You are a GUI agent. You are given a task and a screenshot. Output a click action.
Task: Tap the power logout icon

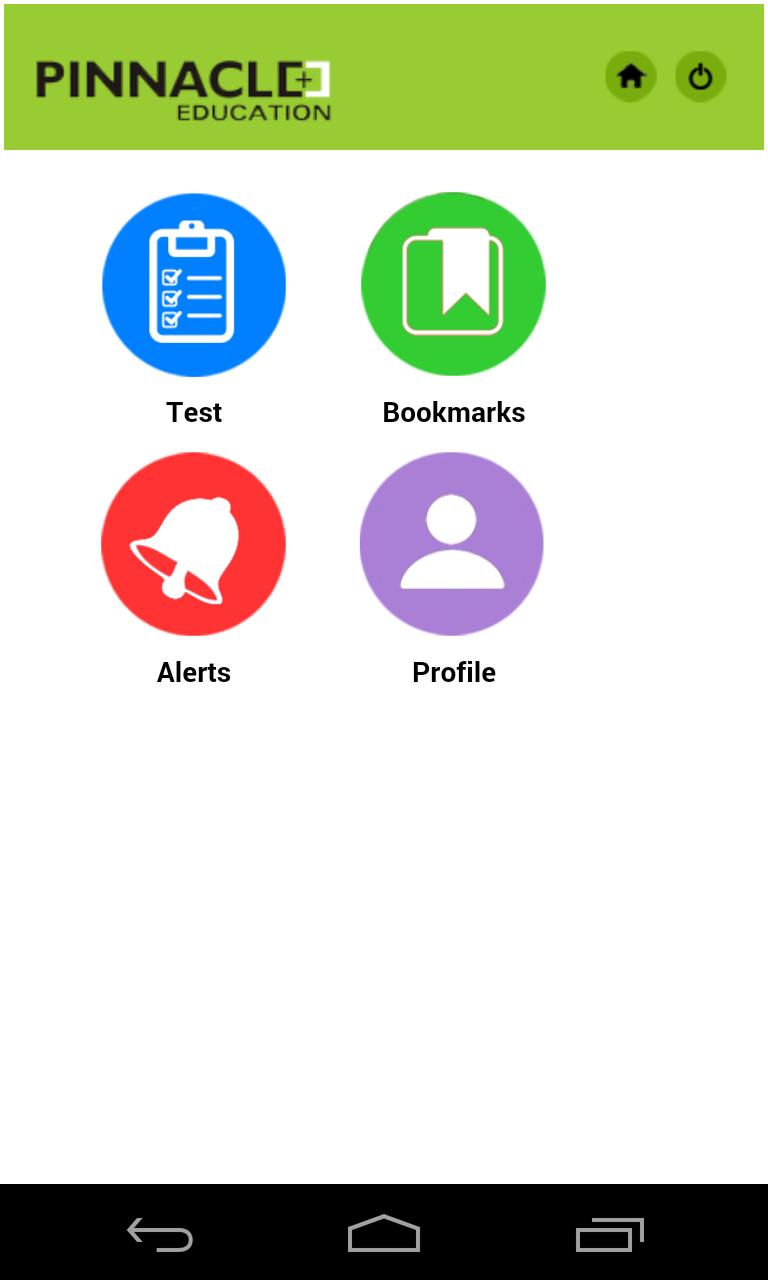click(700, 77)
